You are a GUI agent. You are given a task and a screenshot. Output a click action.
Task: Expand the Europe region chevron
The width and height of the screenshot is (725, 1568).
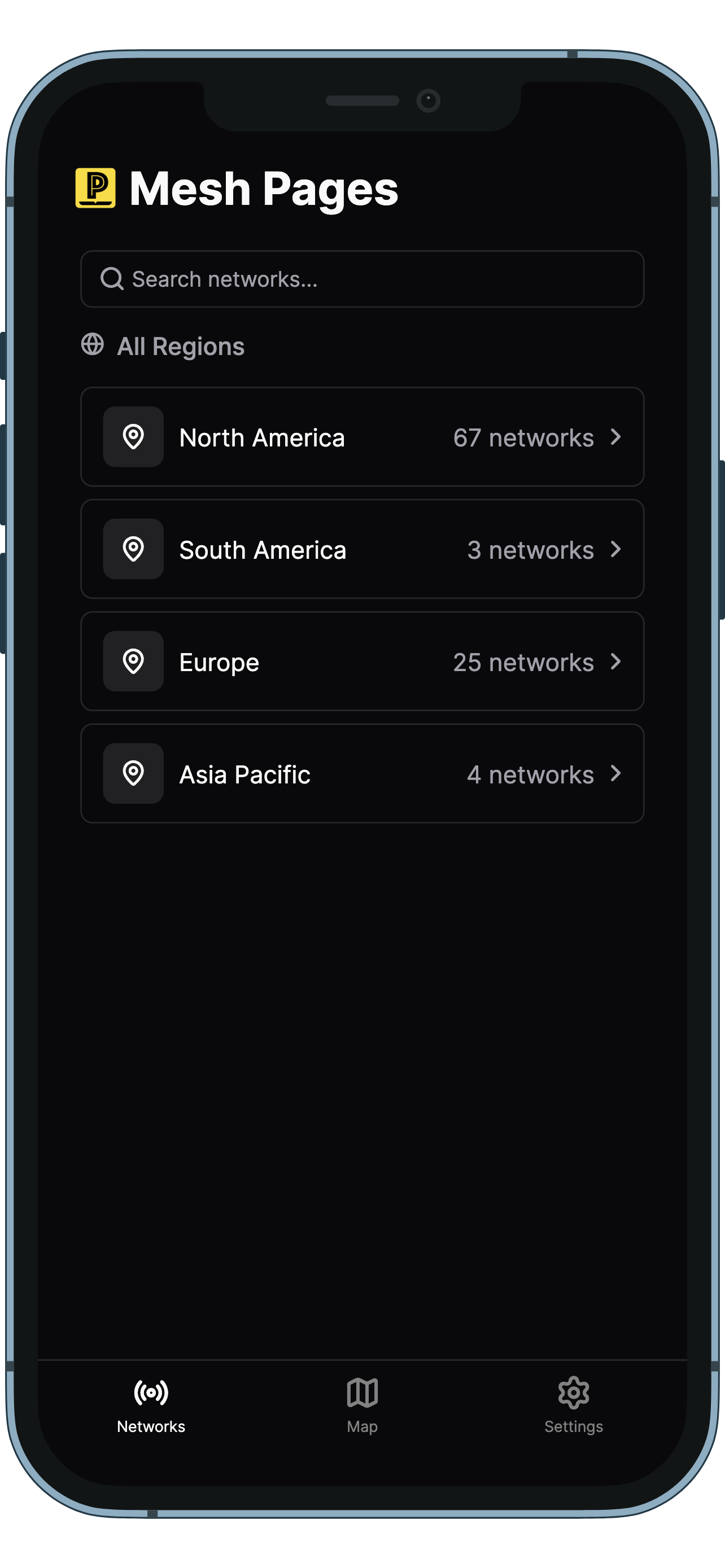tap(616, 662)
